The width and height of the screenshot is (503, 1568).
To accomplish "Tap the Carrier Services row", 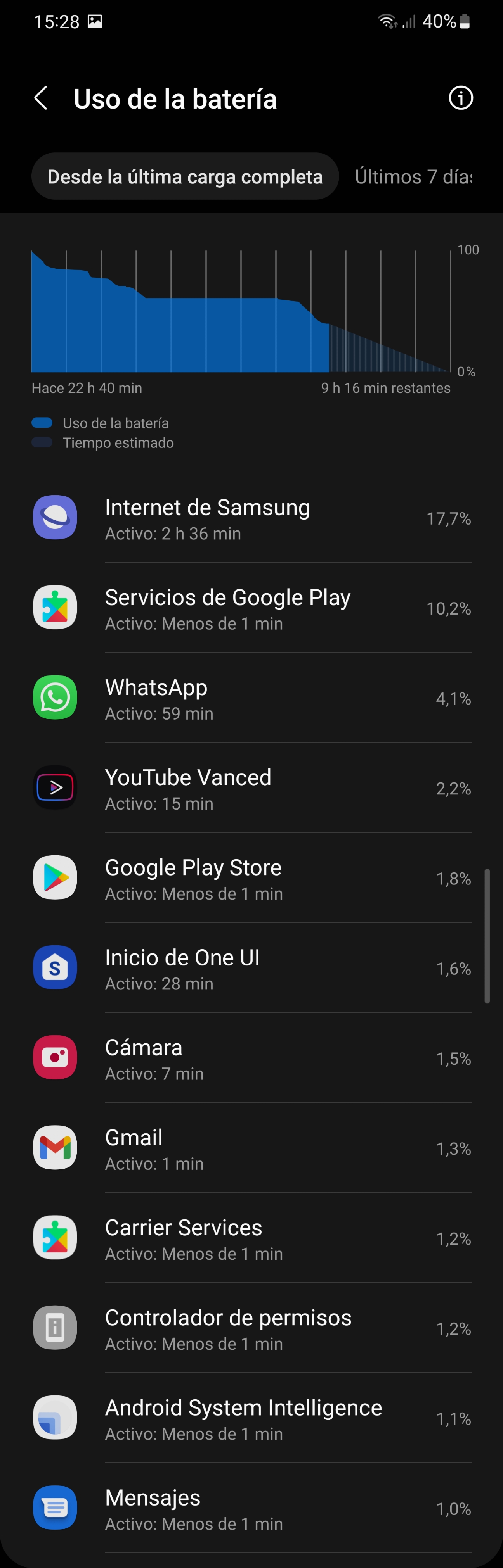I will (x=251, y=1239).
